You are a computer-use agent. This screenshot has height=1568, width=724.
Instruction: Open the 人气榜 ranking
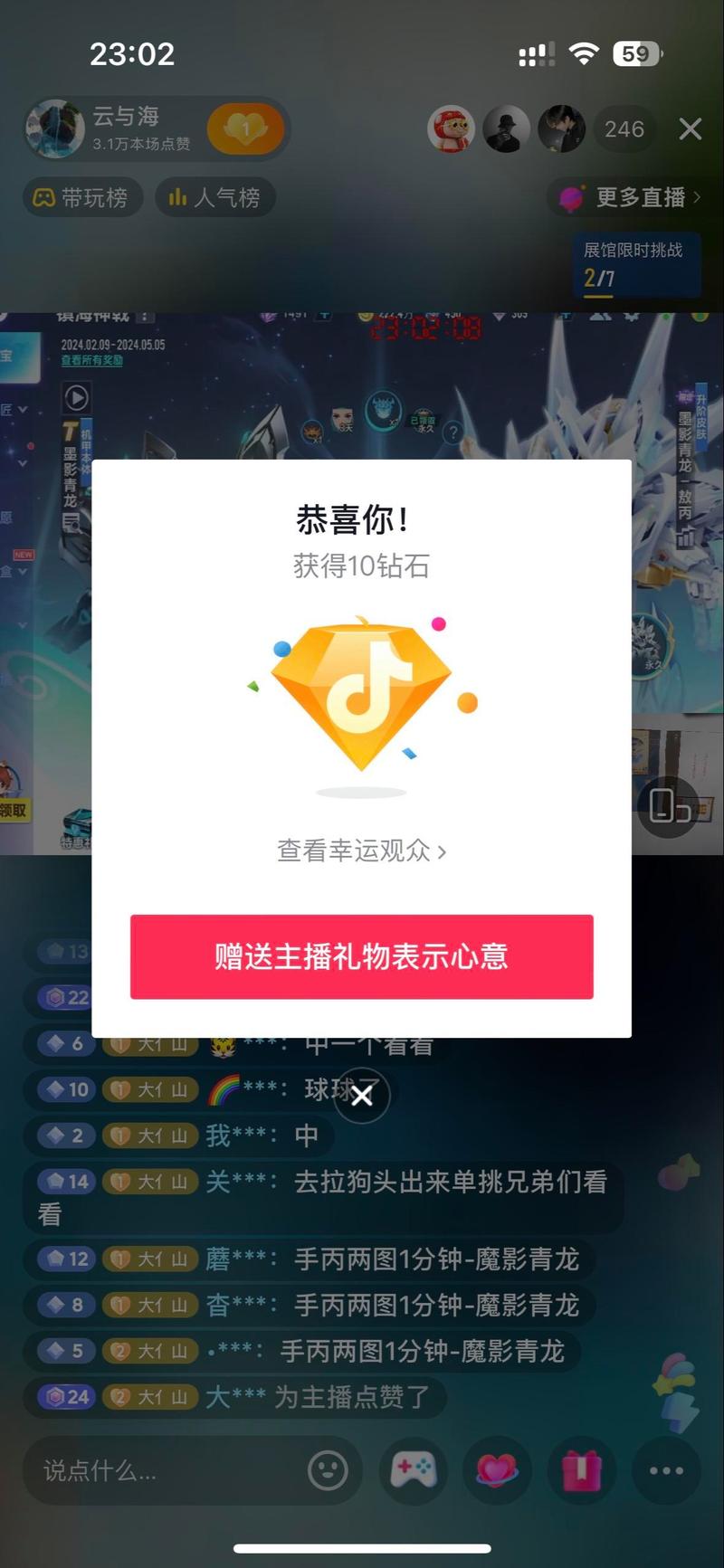[214, 197]
